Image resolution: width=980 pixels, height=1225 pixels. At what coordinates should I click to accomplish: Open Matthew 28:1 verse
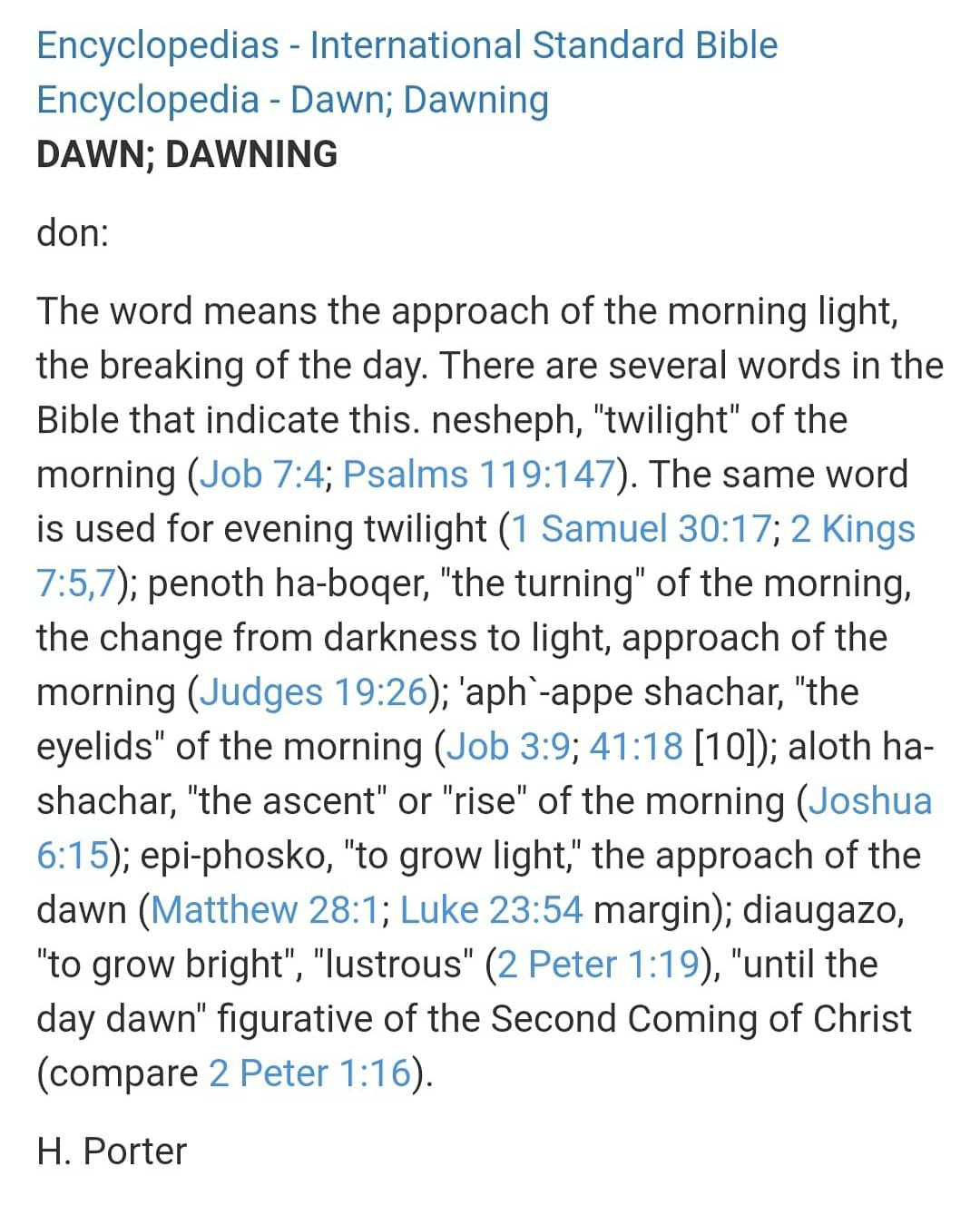tap(265, 910)
